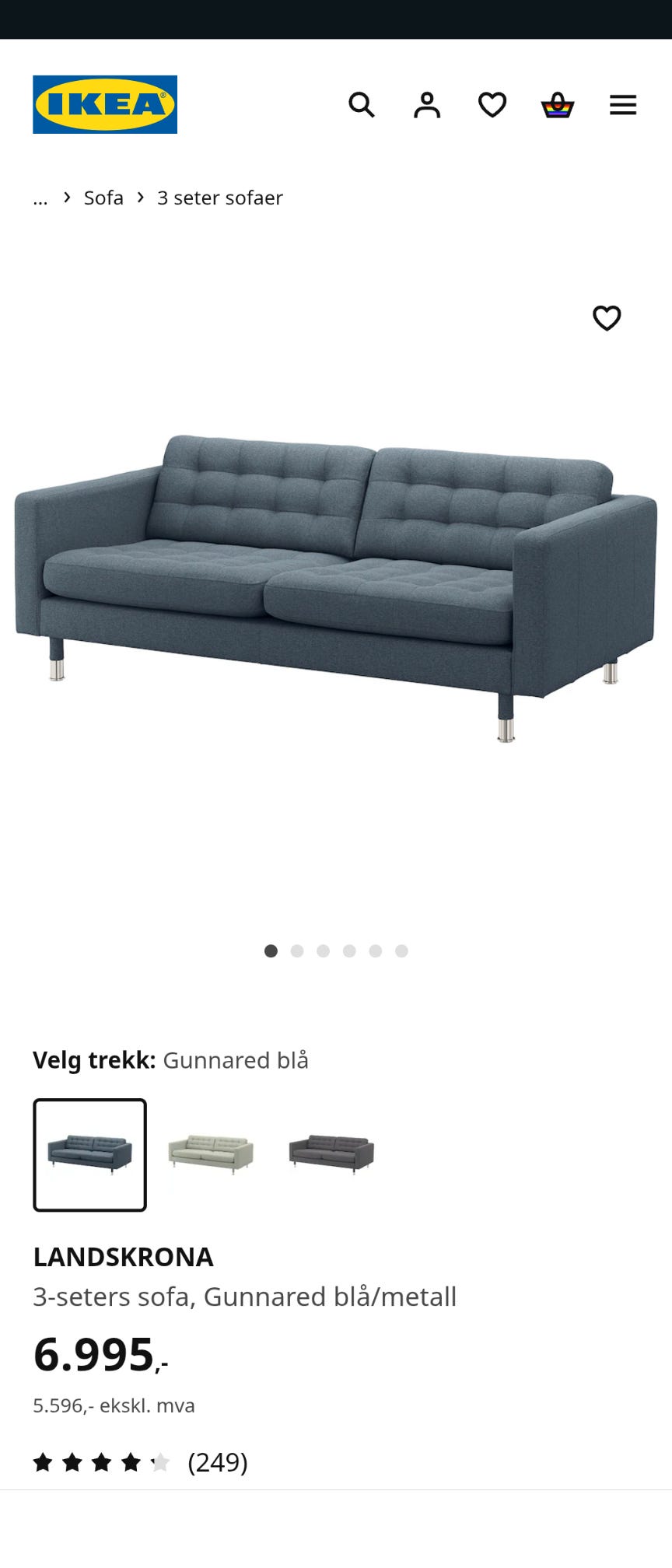The image size is (672, 1568).
Task: Expand the collapsed breadcrumb ellipsis
Action: point(40,198)
